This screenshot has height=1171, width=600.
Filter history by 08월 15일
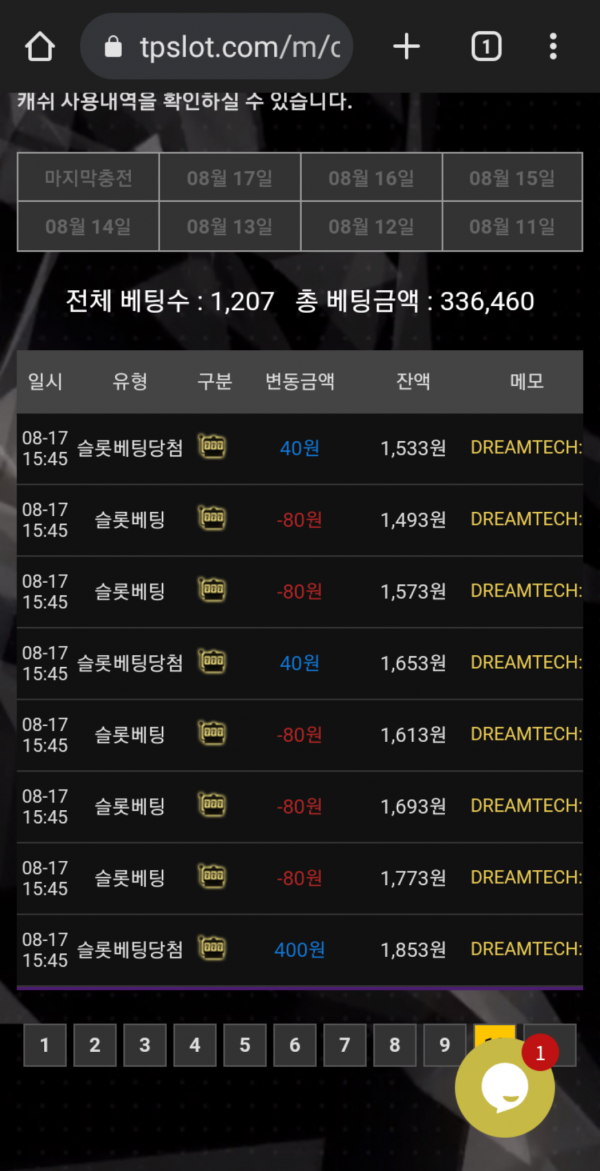click(x=512, y=178)
